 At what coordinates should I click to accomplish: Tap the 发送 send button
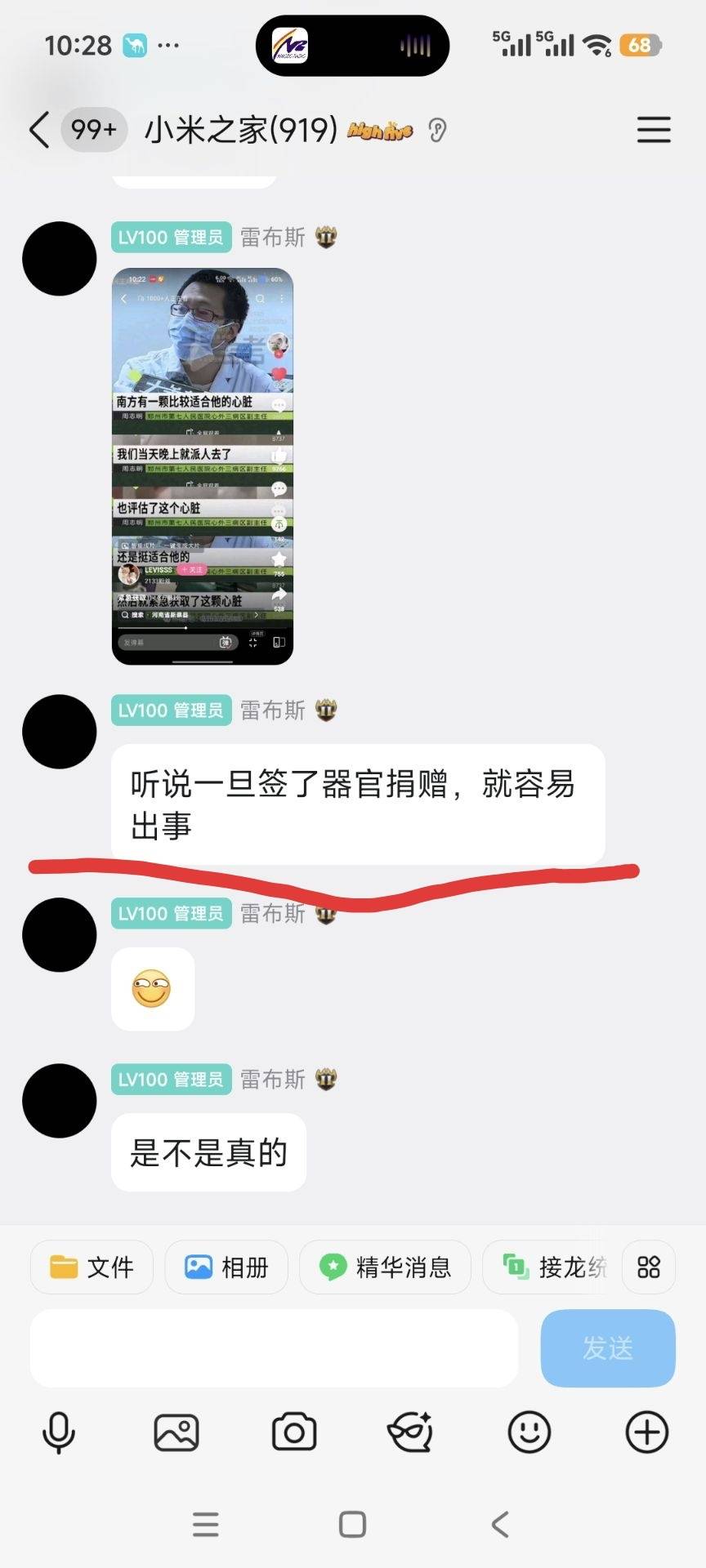[608, 1347]
